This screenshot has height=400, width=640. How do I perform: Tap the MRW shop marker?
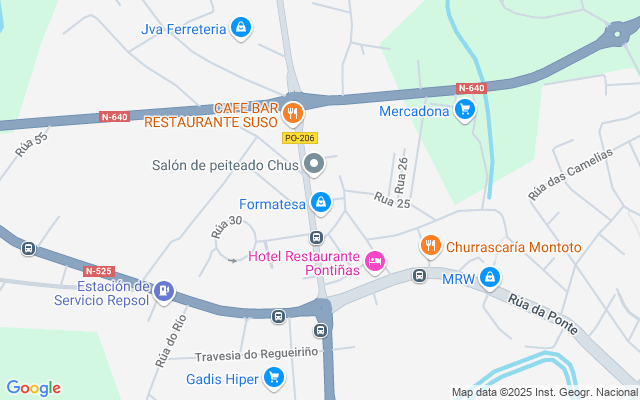click(490, 278)
